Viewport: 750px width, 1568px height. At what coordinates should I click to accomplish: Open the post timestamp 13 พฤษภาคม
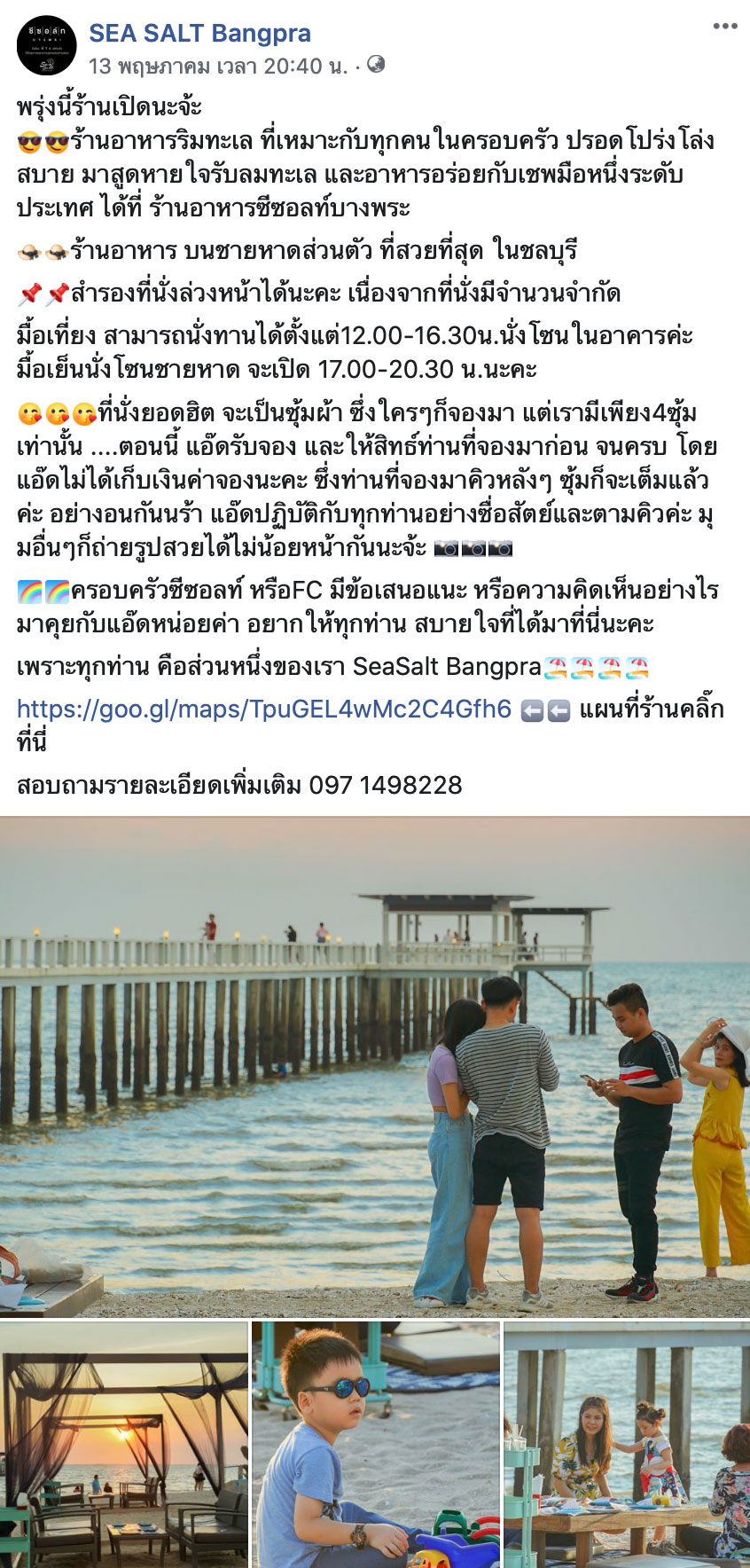click(x=218, y=66)
